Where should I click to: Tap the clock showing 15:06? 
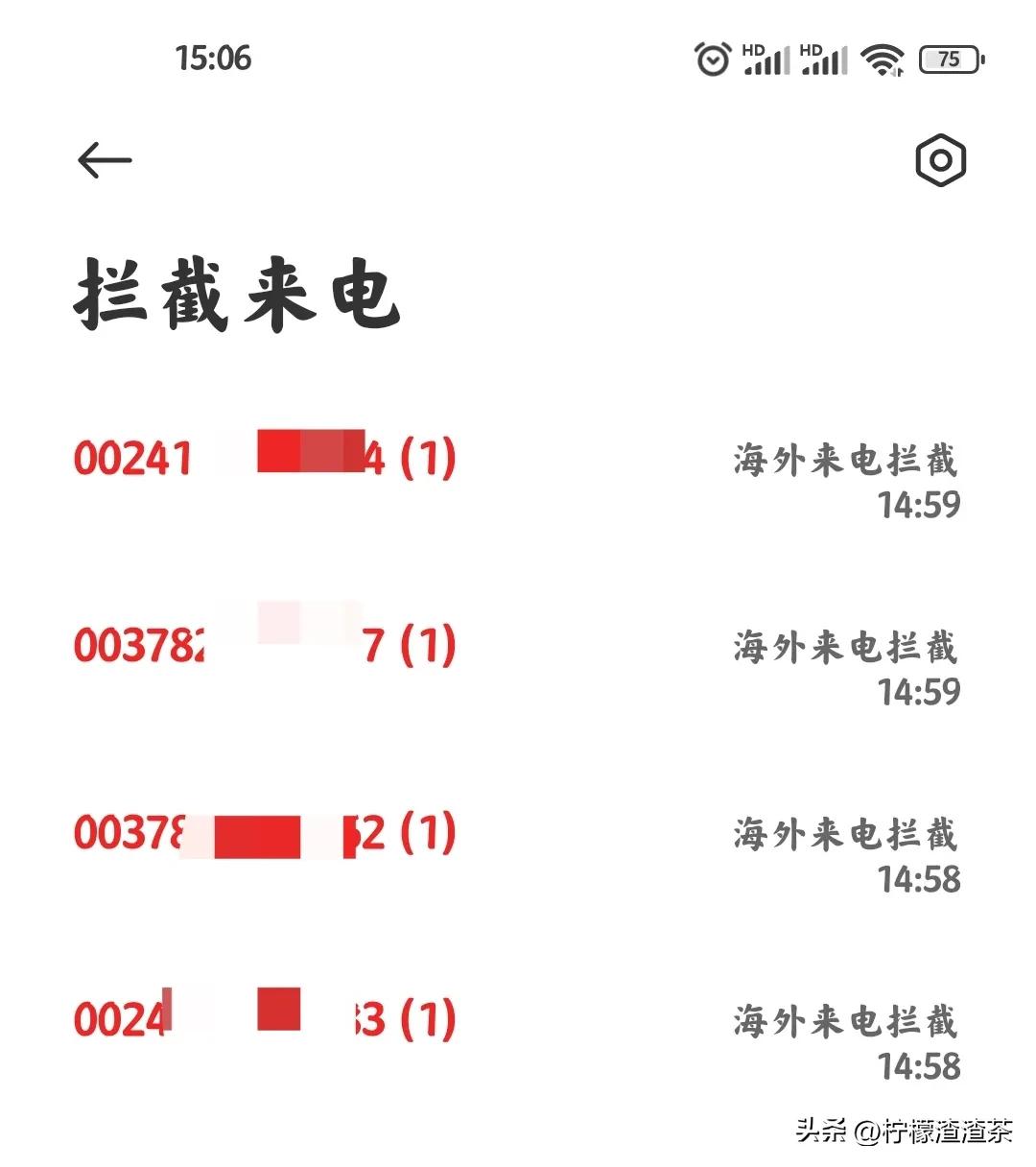point(213,59)
